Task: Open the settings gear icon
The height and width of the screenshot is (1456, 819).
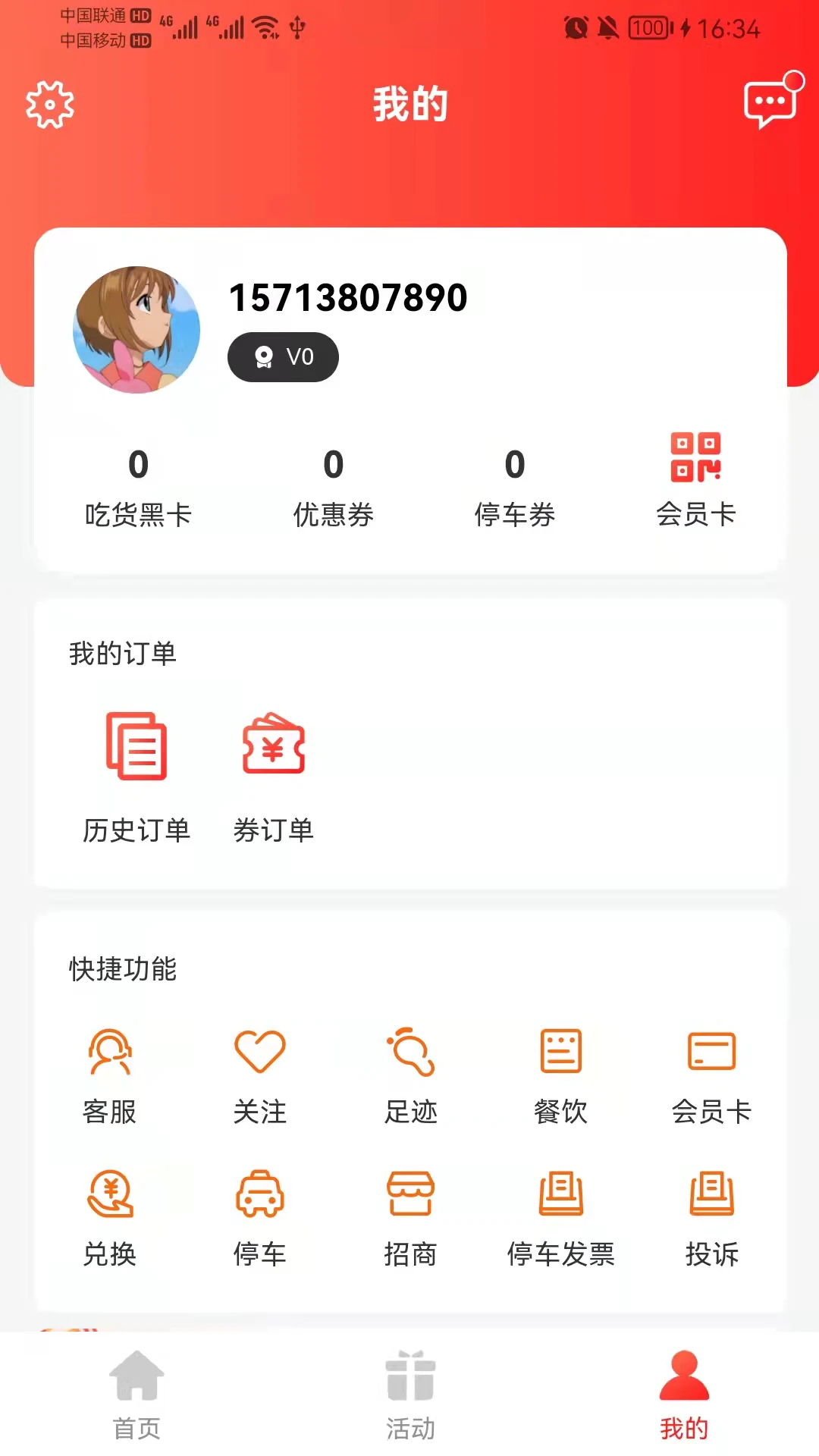Action: [x=49, y=105]
